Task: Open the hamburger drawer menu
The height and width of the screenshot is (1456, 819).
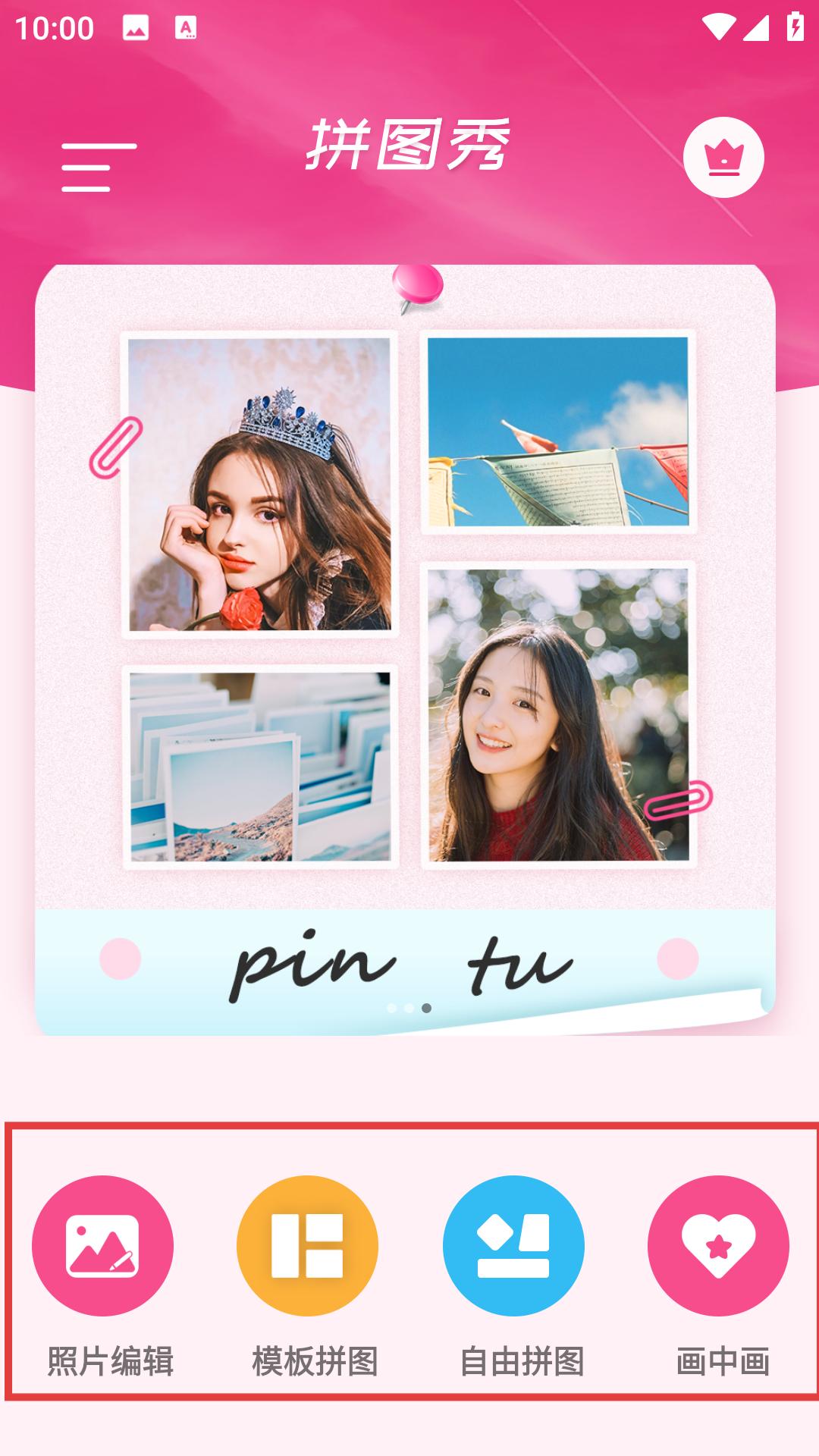Action: pyautogui.click(x=99, y=167)
